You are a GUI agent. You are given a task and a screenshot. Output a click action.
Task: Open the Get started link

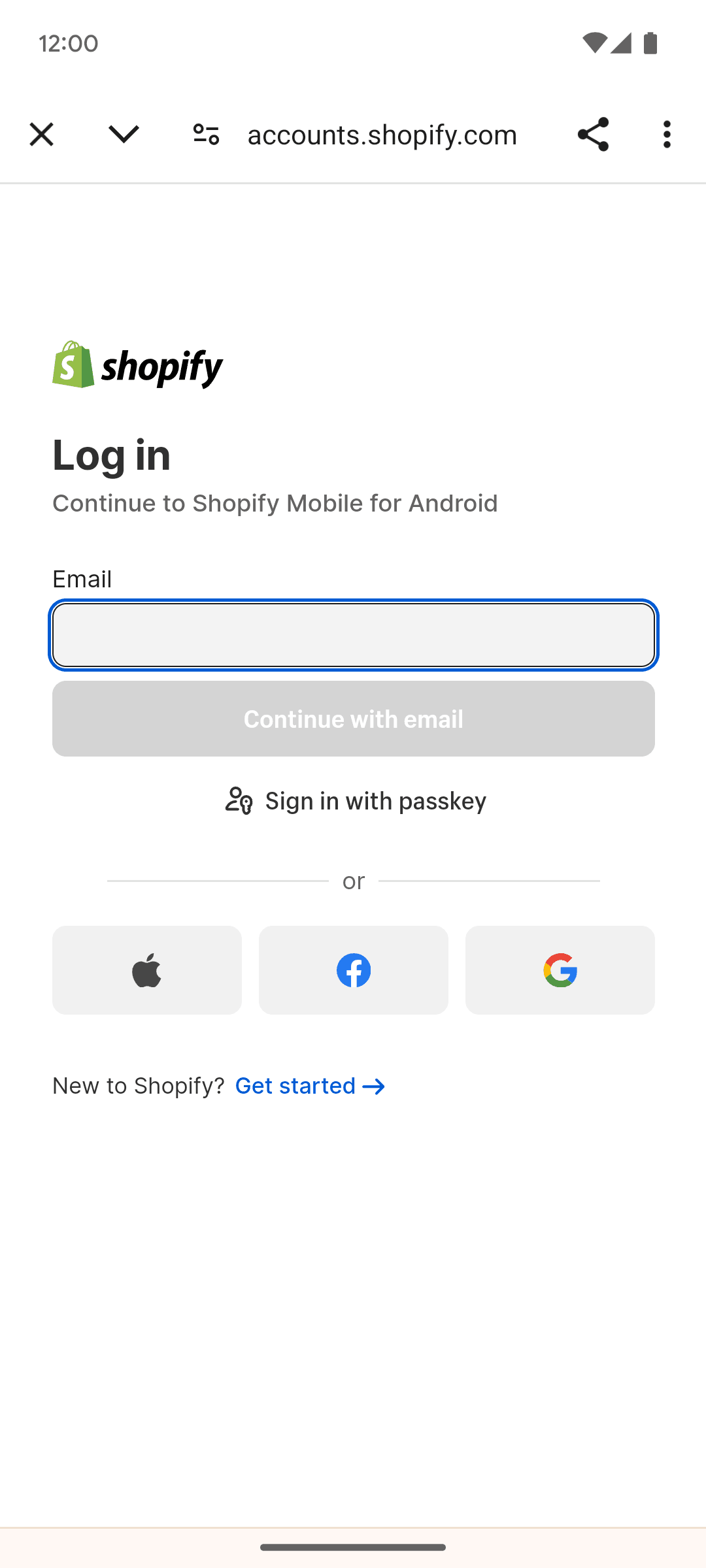coord(310,1086)
